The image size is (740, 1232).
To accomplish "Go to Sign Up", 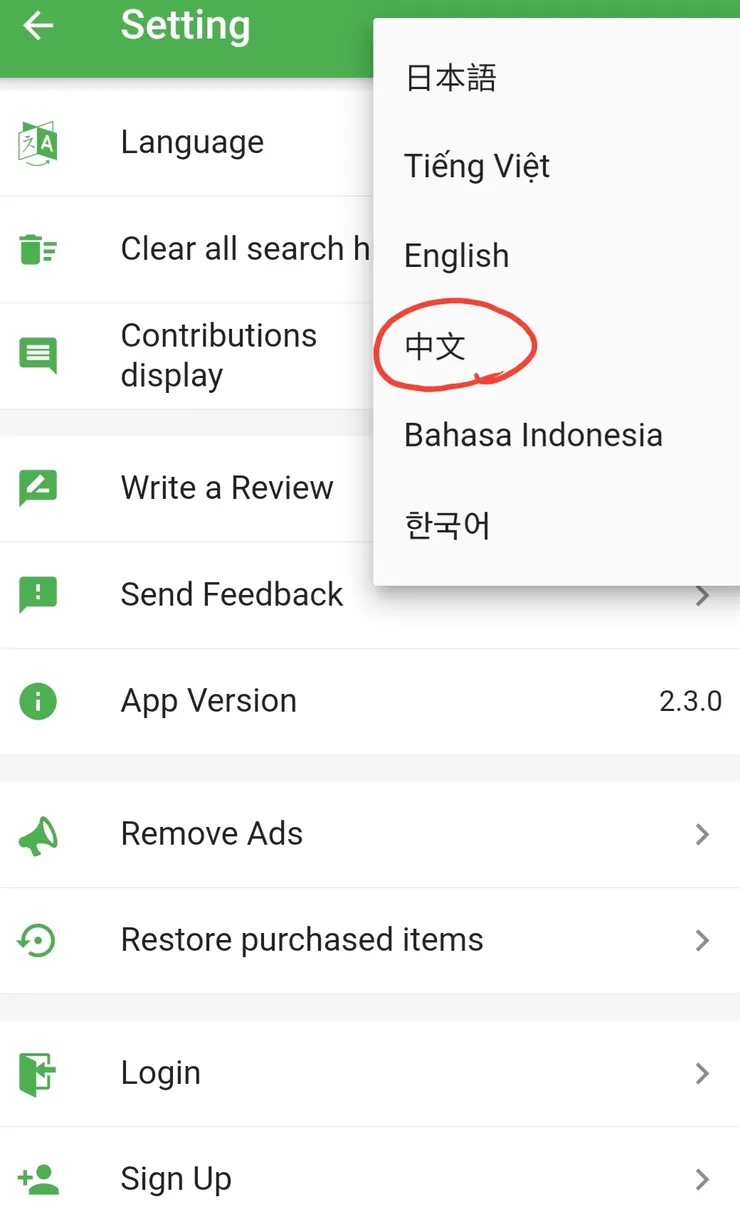I will [x=360, y=1180].
